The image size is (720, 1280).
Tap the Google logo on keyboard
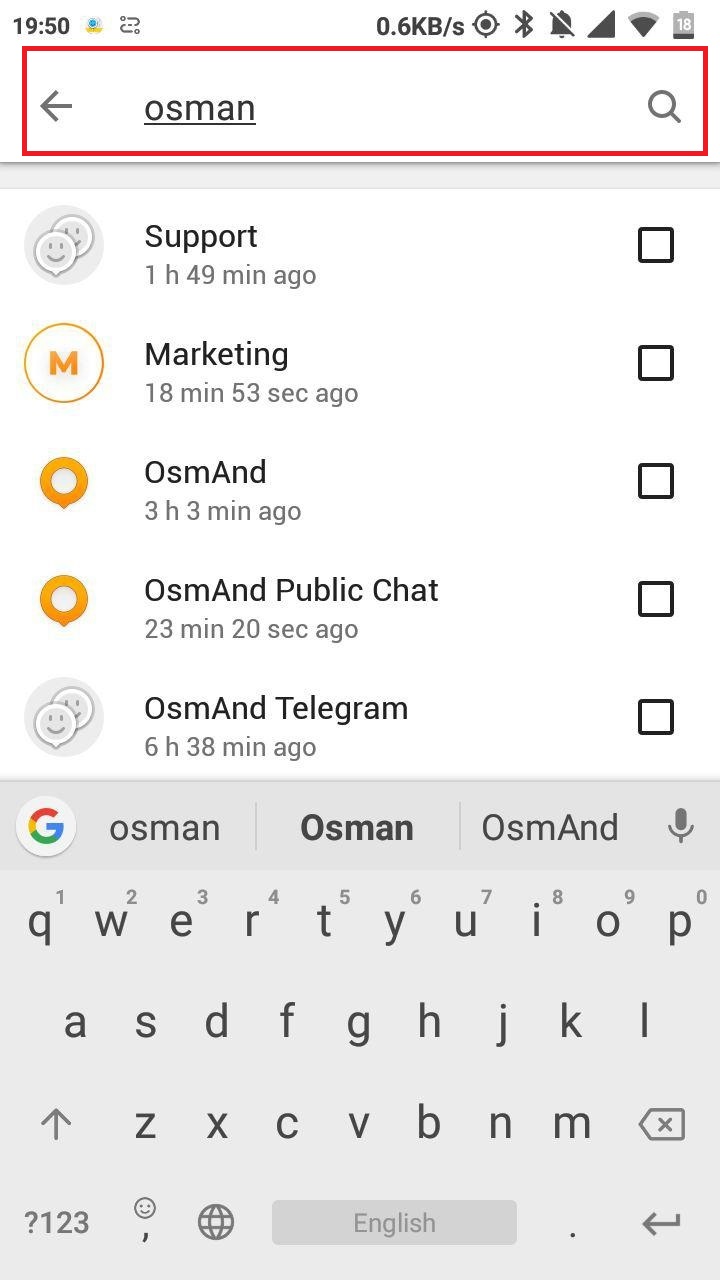46,827
